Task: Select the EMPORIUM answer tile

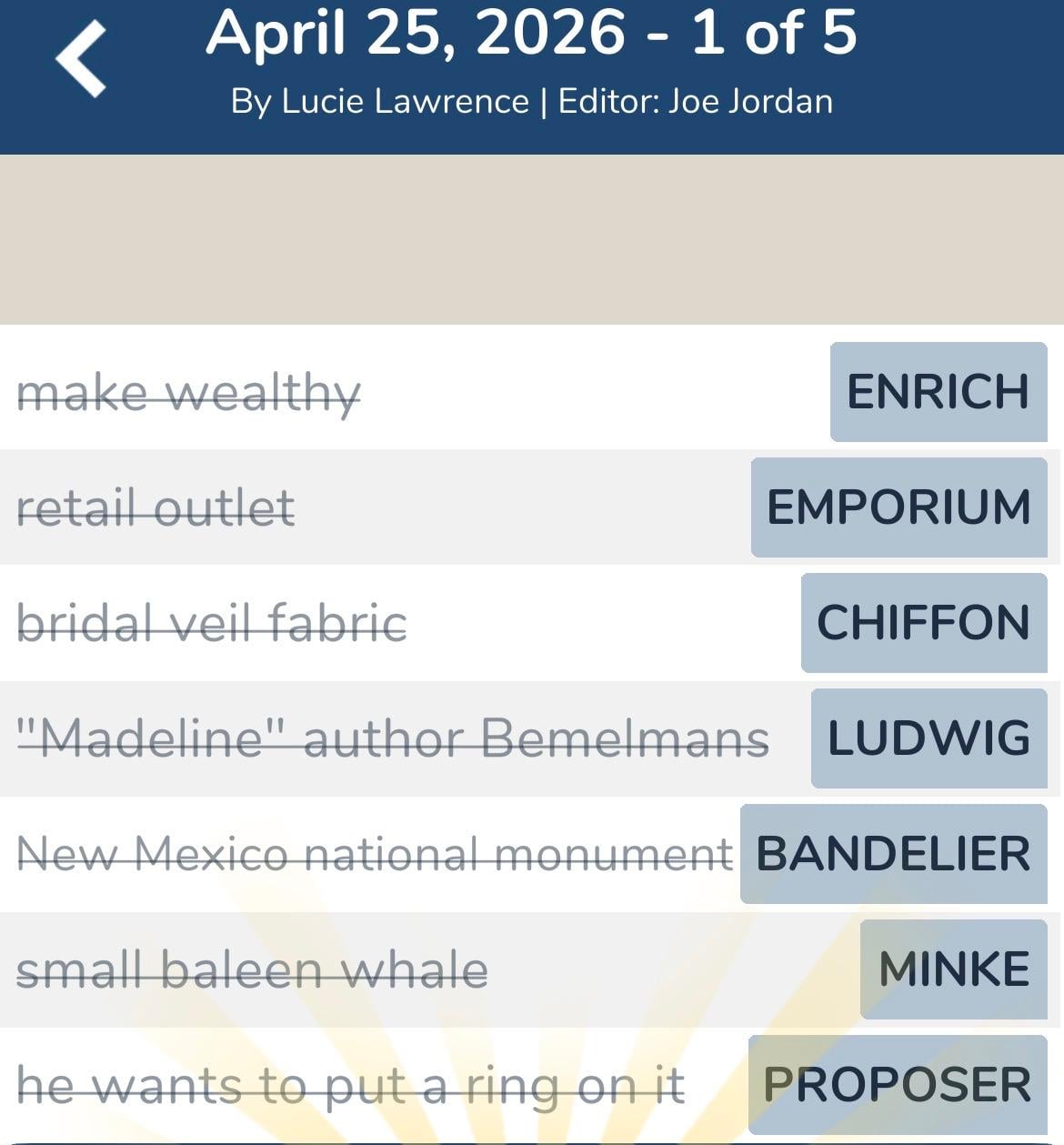Action: [898, 508]
